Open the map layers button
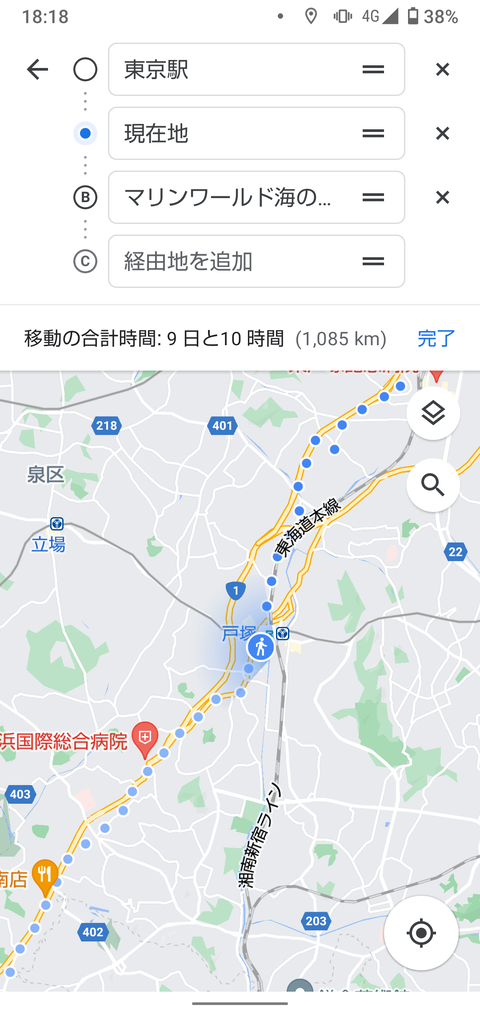Viewport: 480px width, 1013px height. click(x=433, y=413)
